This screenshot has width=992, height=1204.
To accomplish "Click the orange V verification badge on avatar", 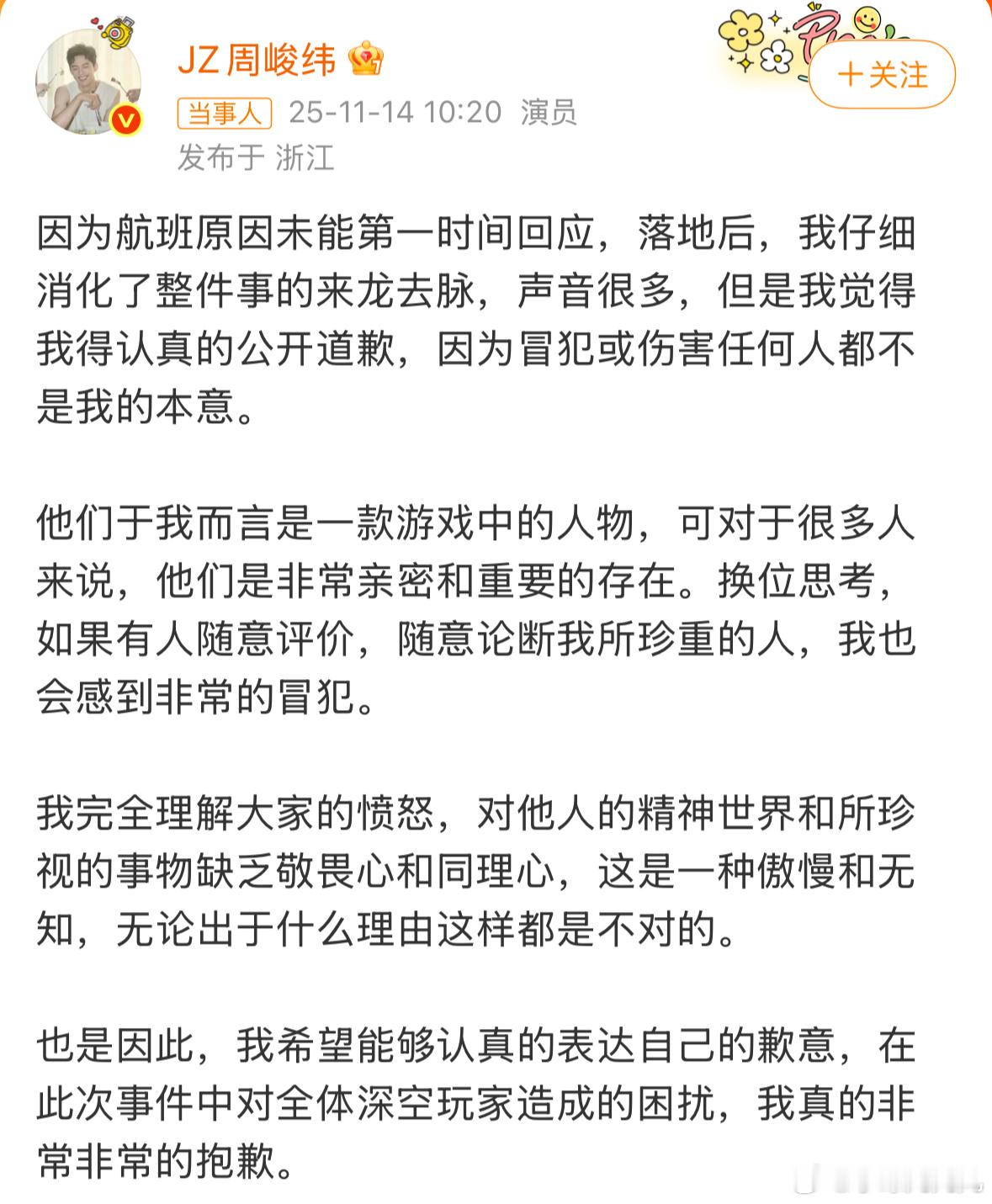I will [127, 119].
